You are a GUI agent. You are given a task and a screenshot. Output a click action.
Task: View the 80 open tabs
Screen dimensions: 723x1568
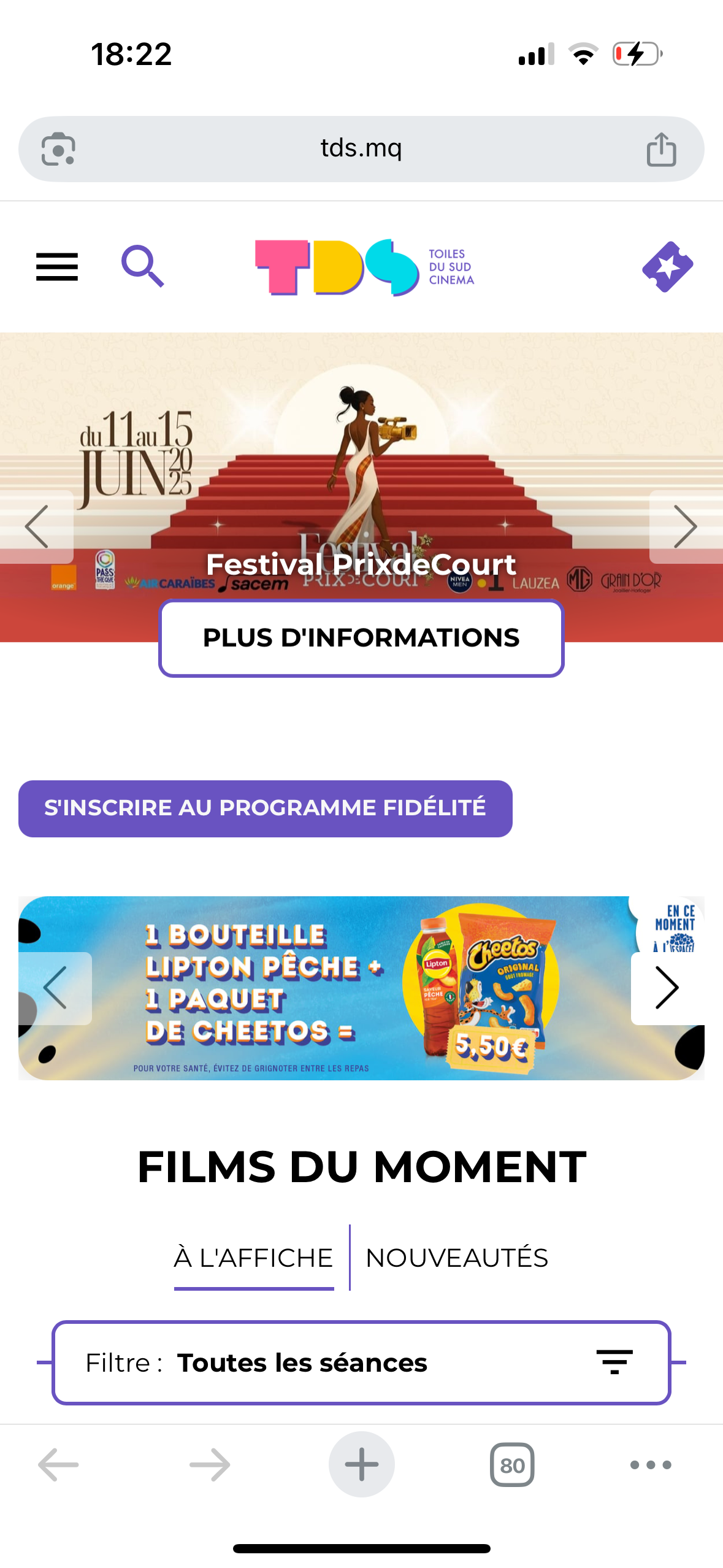(512, 1465)
